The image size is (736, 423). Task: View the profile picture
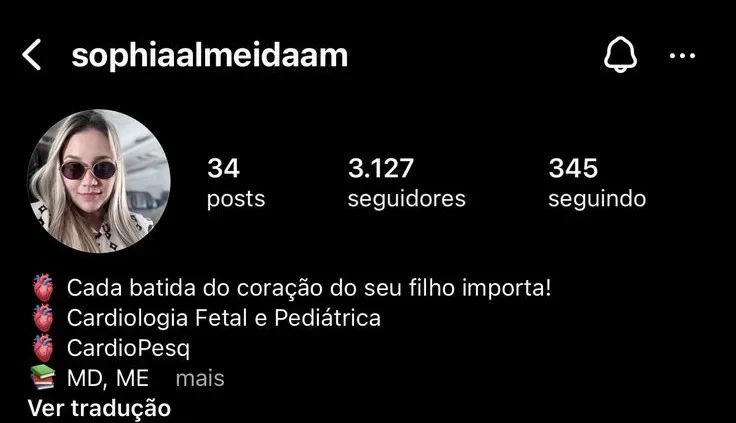(98, 181)
